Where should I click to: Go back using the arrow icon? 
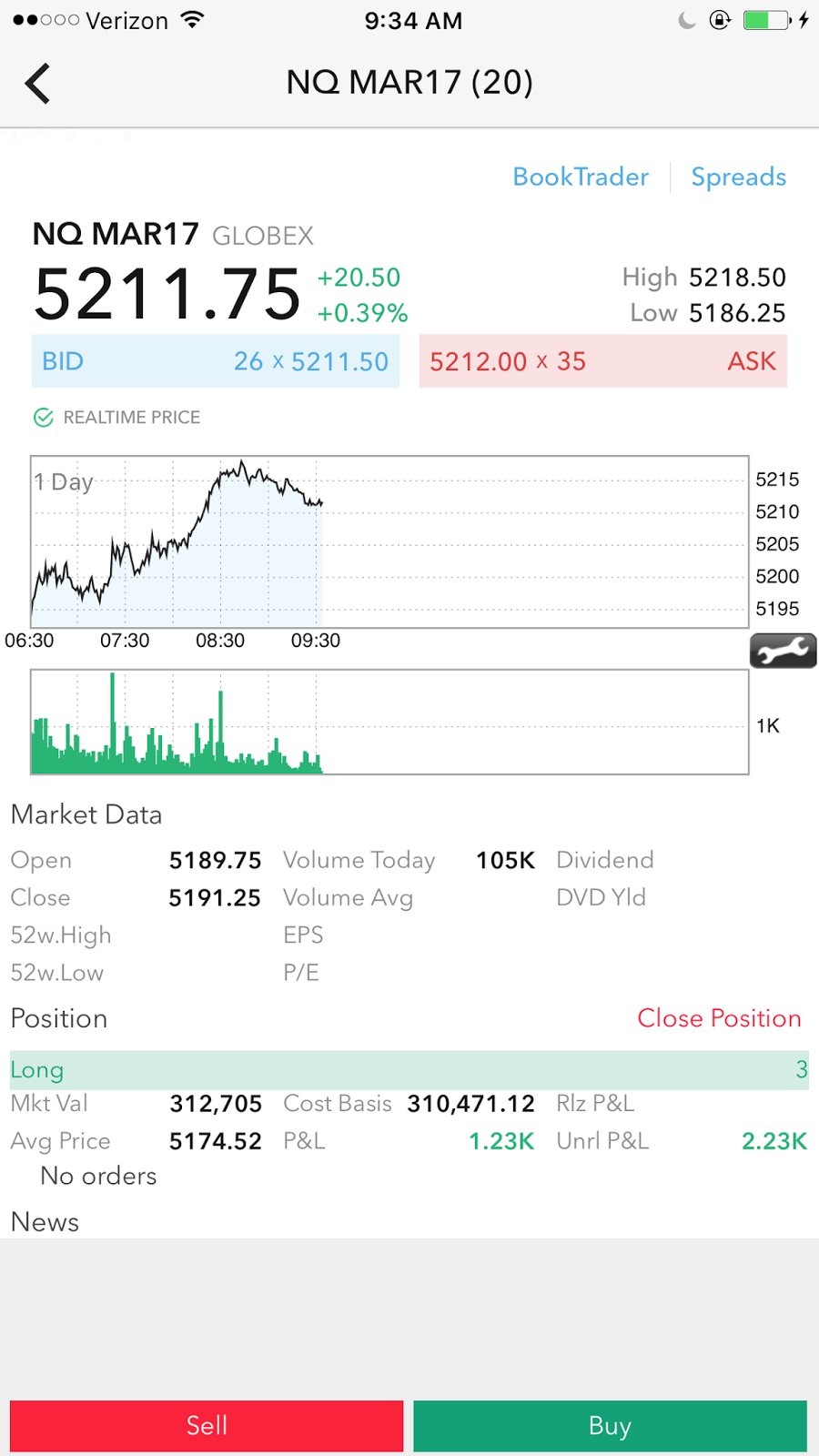(x=37, y=84)
